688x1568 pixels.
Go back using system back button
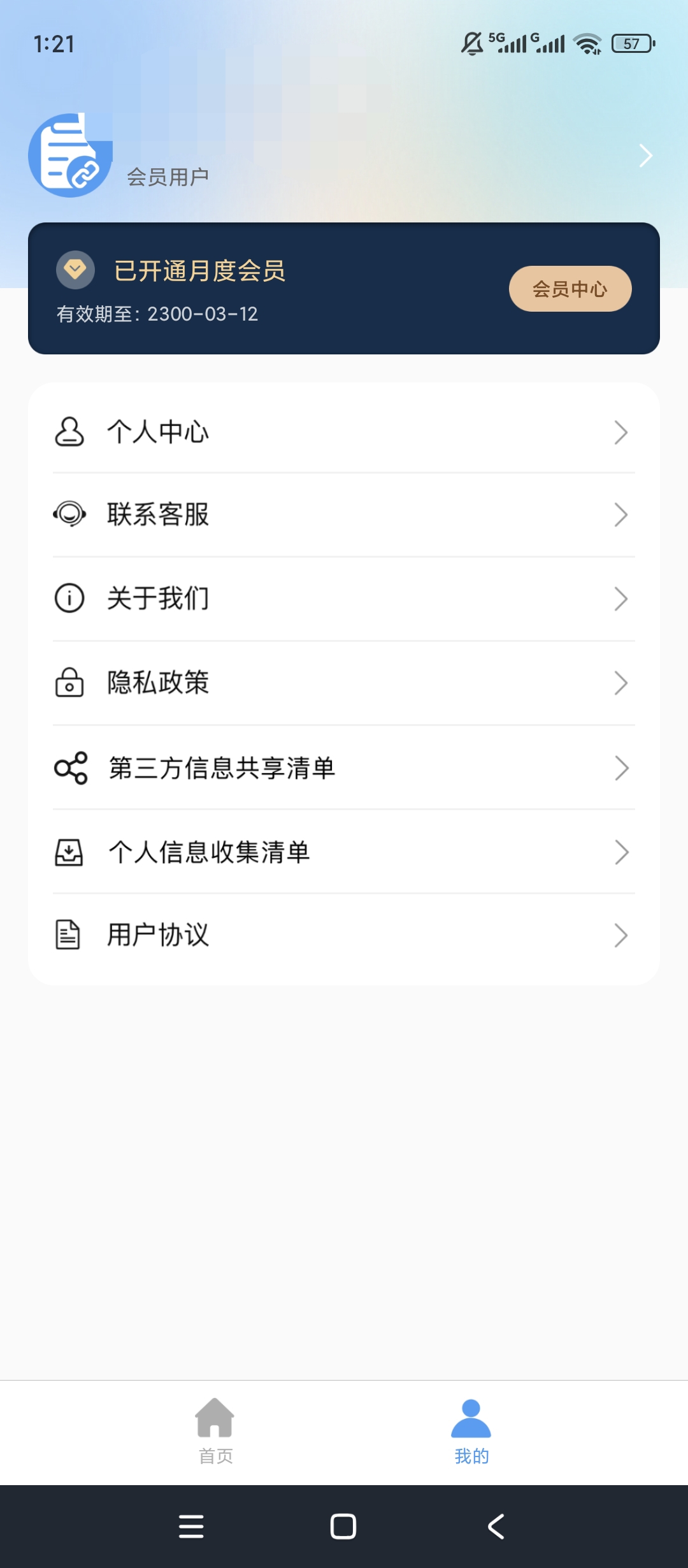point(496,1527)
